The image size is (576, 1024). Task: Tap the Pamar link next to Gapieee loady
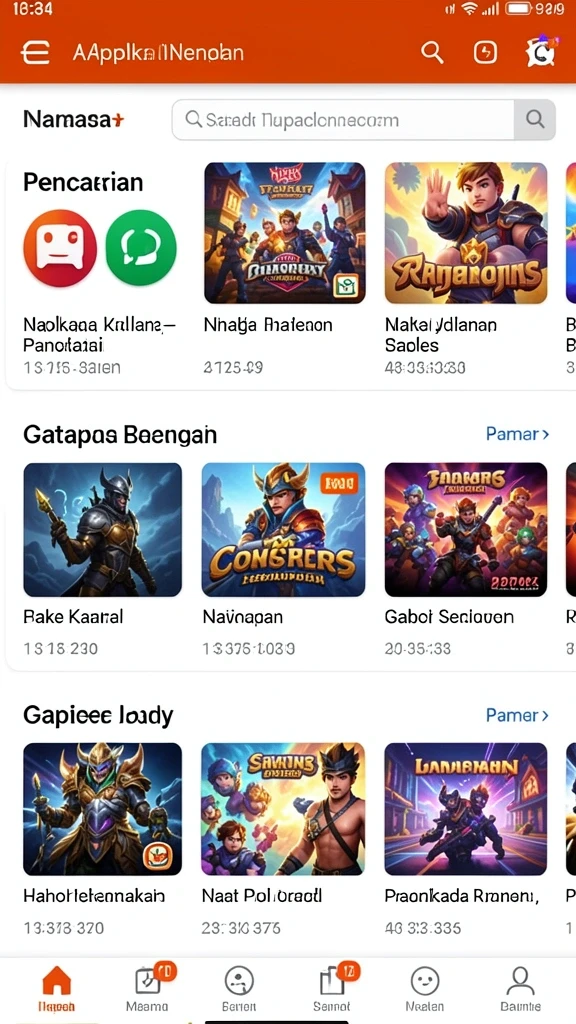tap(517, 715)
